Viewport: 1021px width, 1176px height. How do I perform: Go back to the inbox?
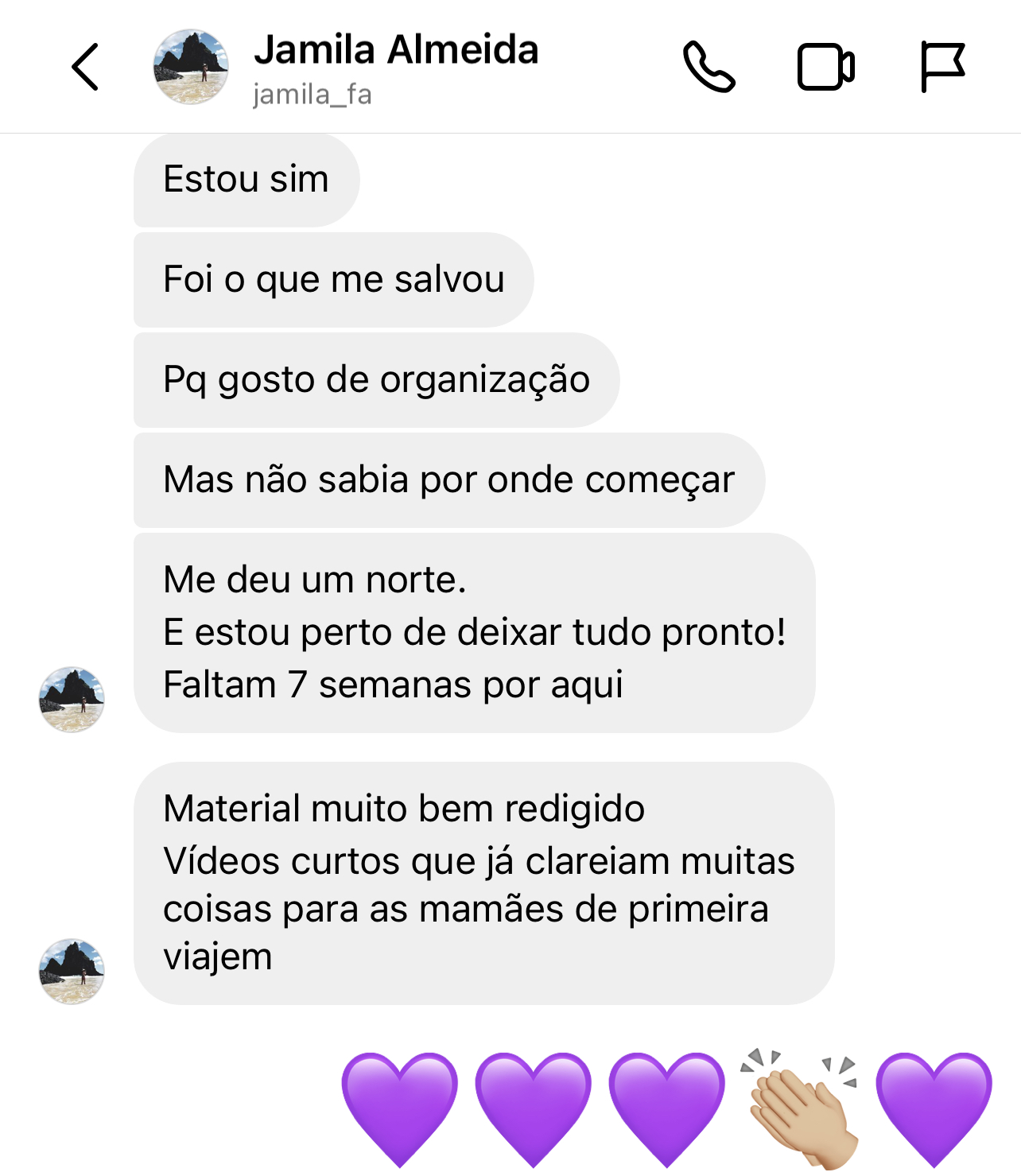pos(85,67)
